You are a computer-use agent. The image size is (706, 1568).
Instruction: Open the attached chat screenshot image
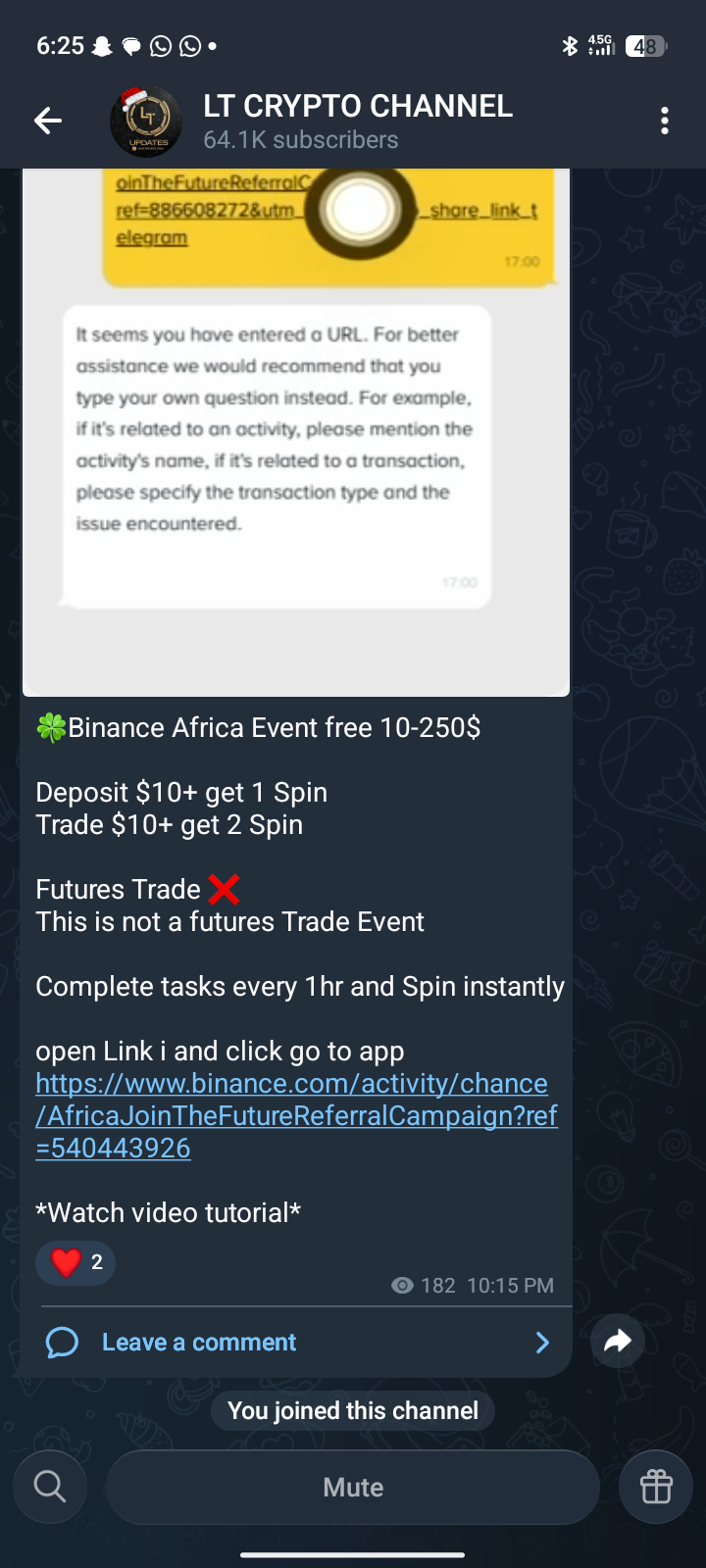[x=295, y=431]
